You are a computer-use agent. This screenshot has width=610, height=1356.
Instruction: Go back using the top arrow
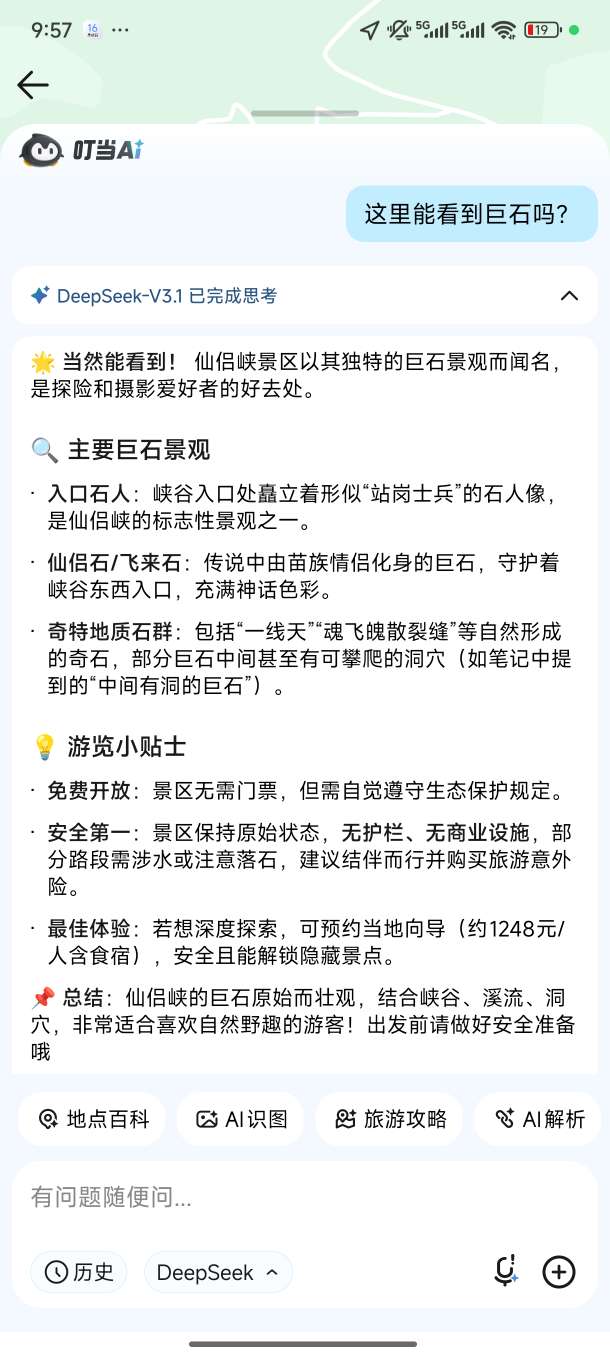coord(33,85)
